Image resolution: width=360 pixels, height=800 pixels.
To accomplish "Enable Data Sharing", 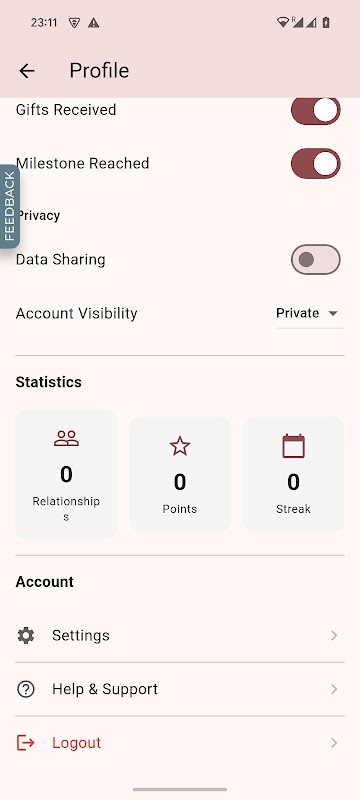I will click(316, 260).
